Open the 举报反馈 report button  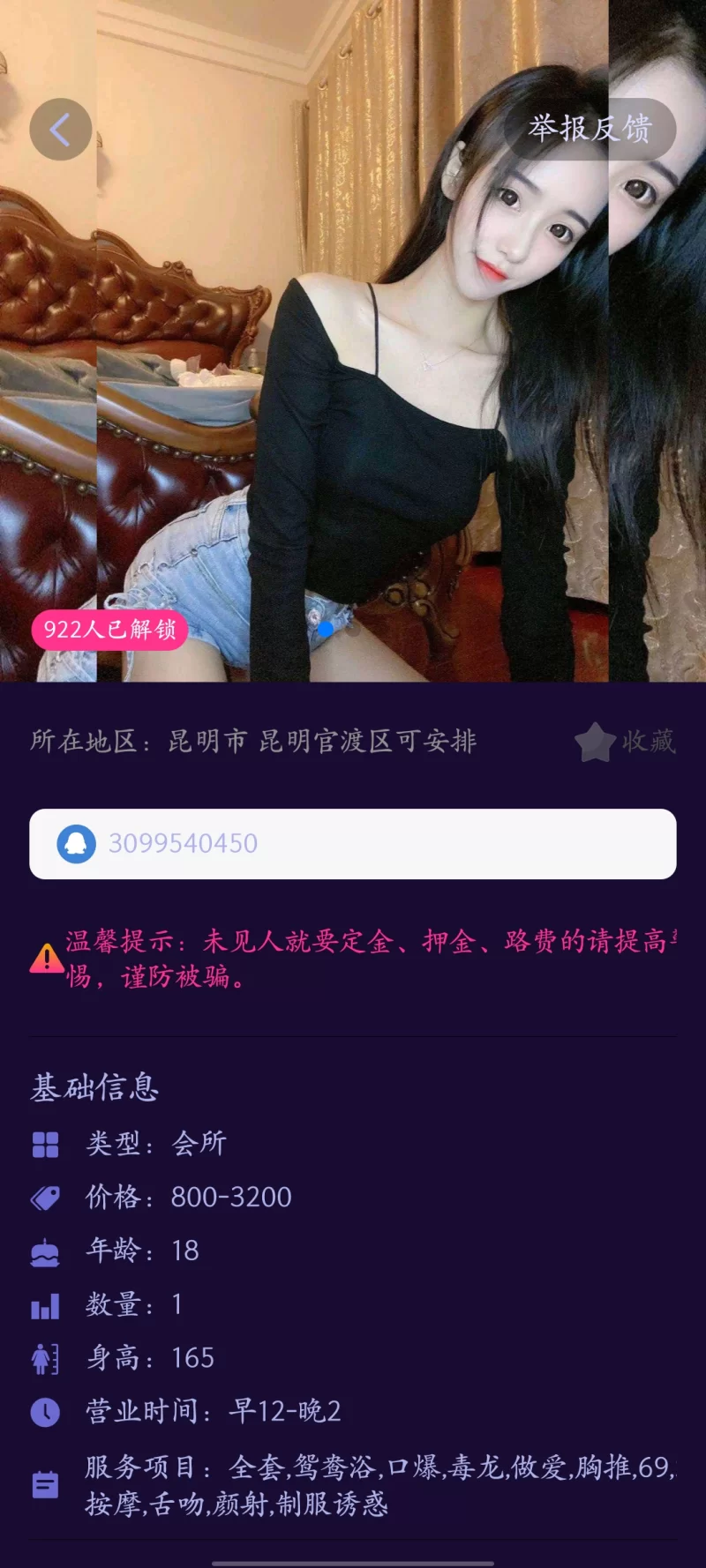coord(590,129)
